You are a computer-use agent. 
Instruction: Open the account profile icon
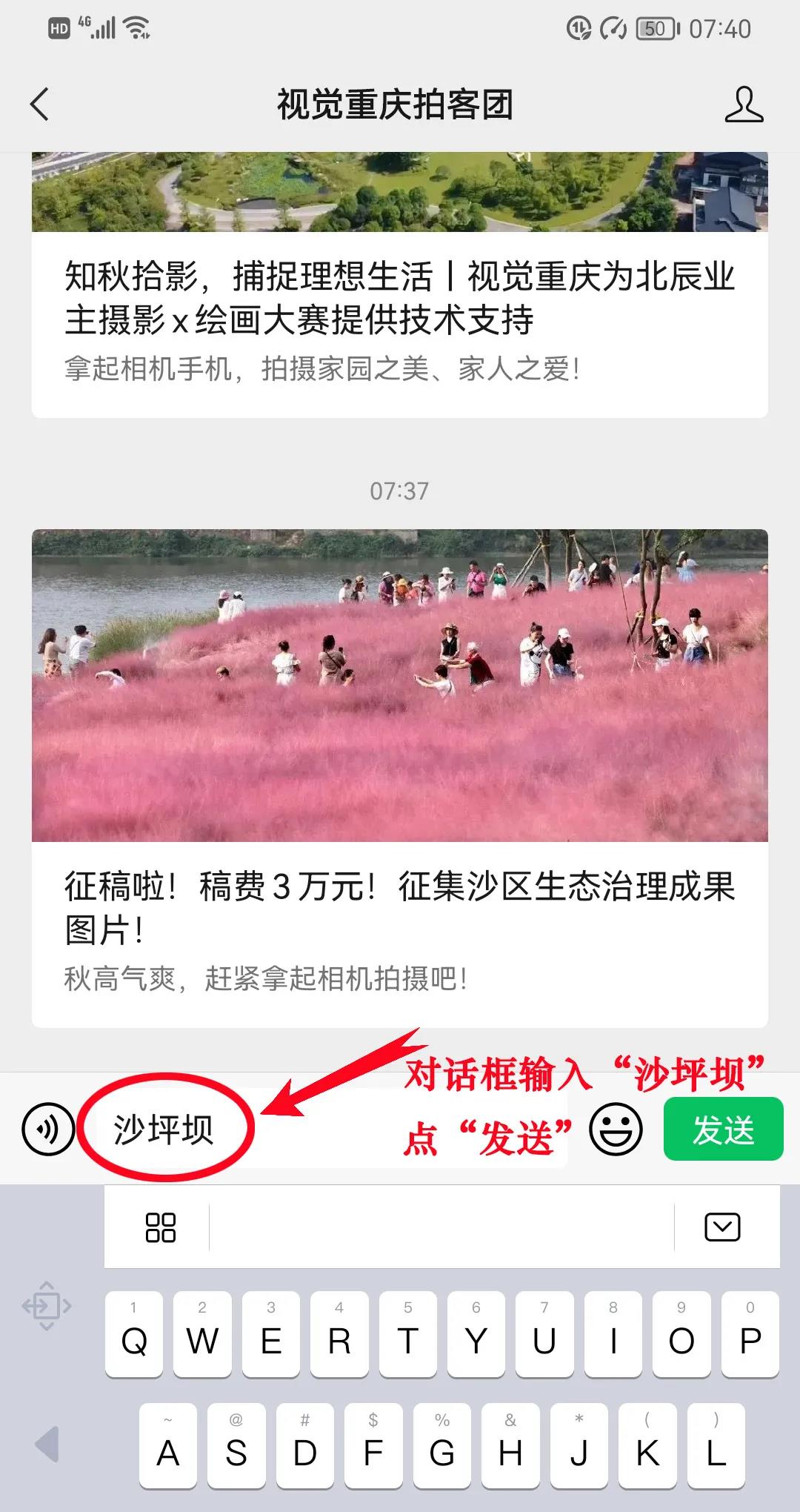pyautogui.click(x=744, y=105)
